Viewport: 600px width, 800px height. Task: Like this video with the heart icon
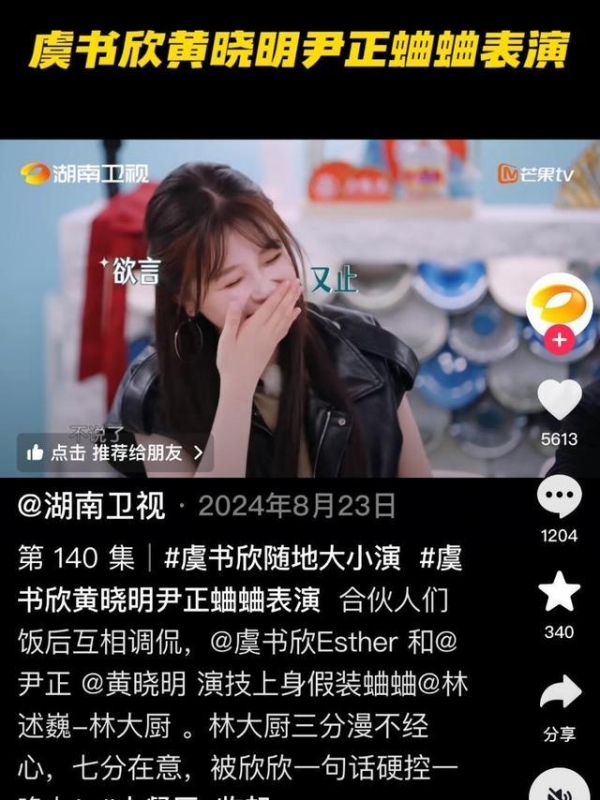tap(559, 400)
